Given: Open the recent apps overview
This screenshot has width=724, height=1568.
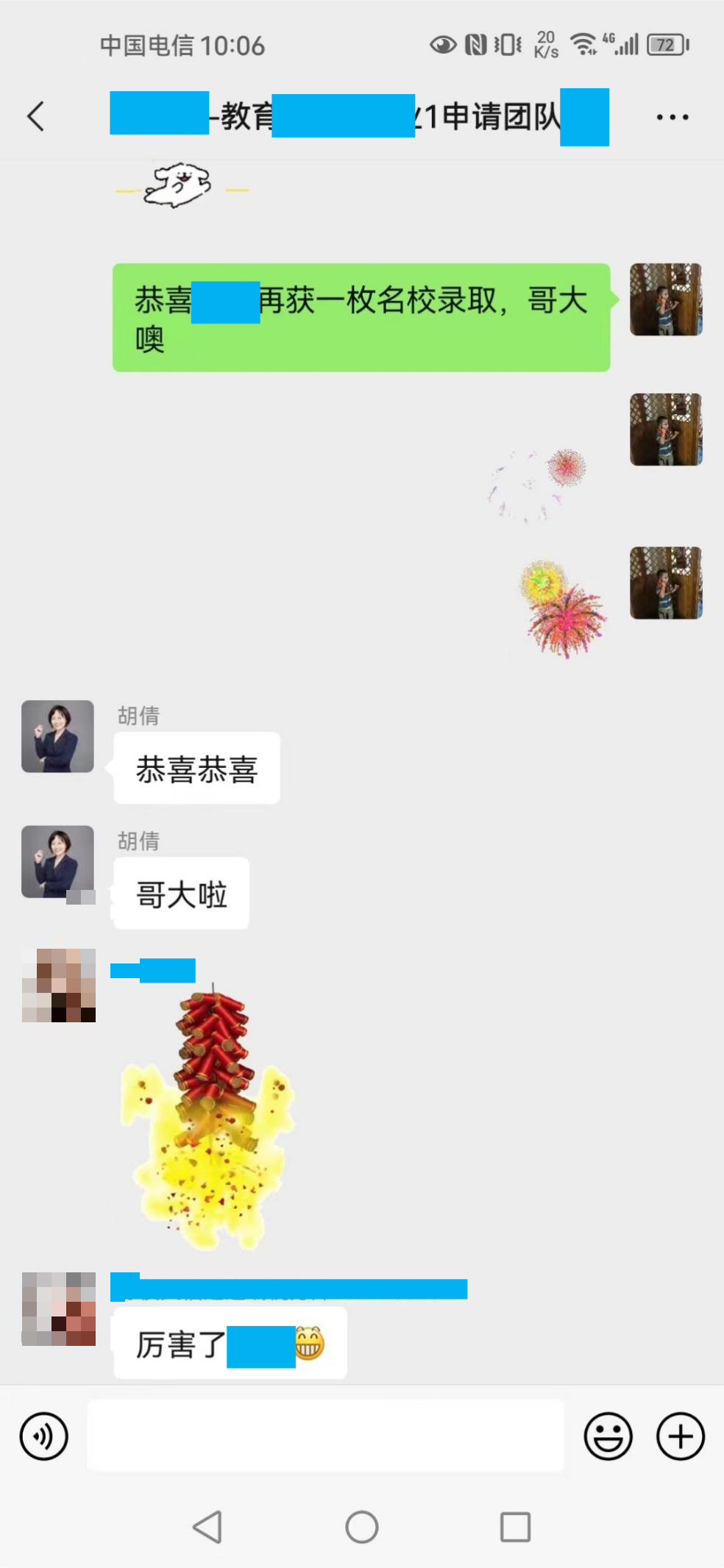Looking at the screenshot, I should (x=515, y=1527).
